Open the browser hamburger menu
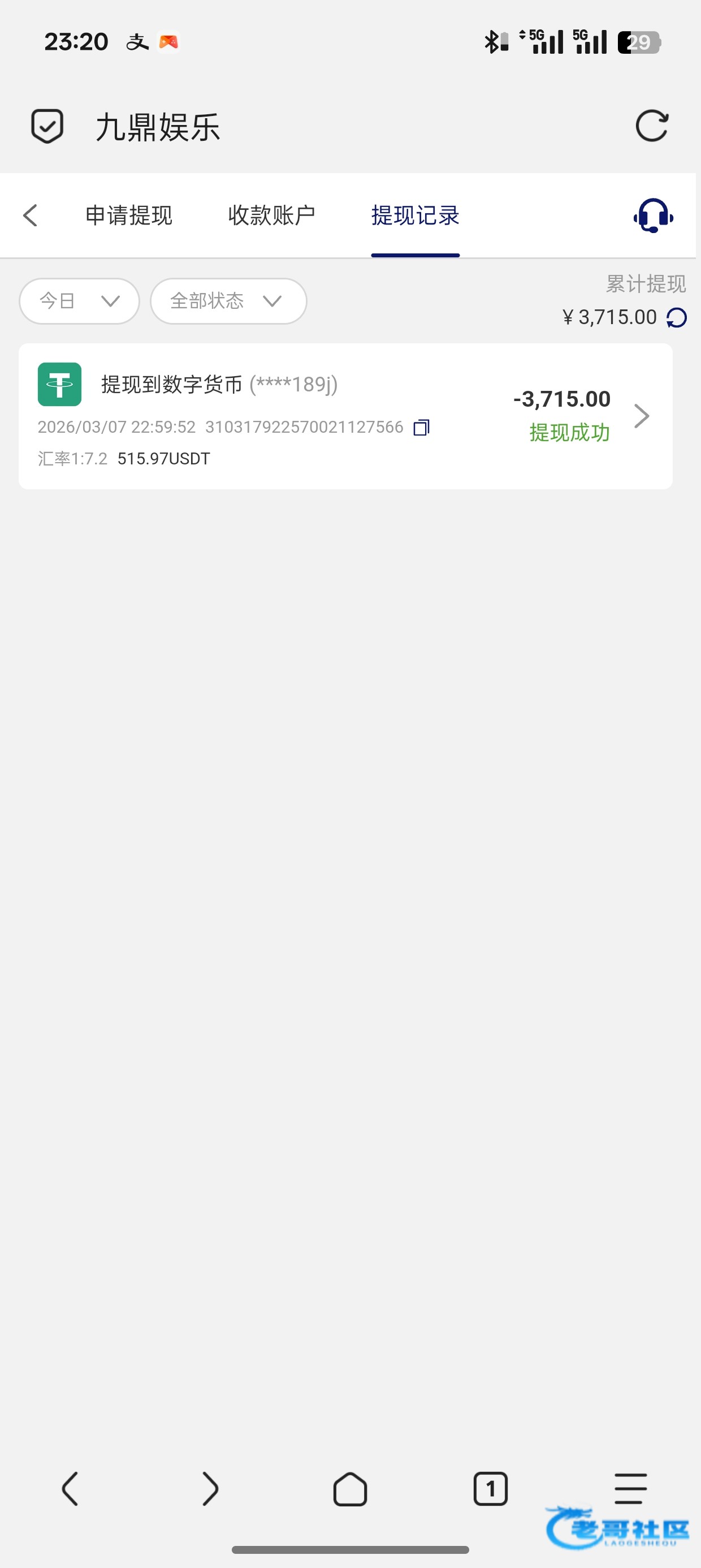This screenshot has height=1568, width=701. click(630, 1489)
